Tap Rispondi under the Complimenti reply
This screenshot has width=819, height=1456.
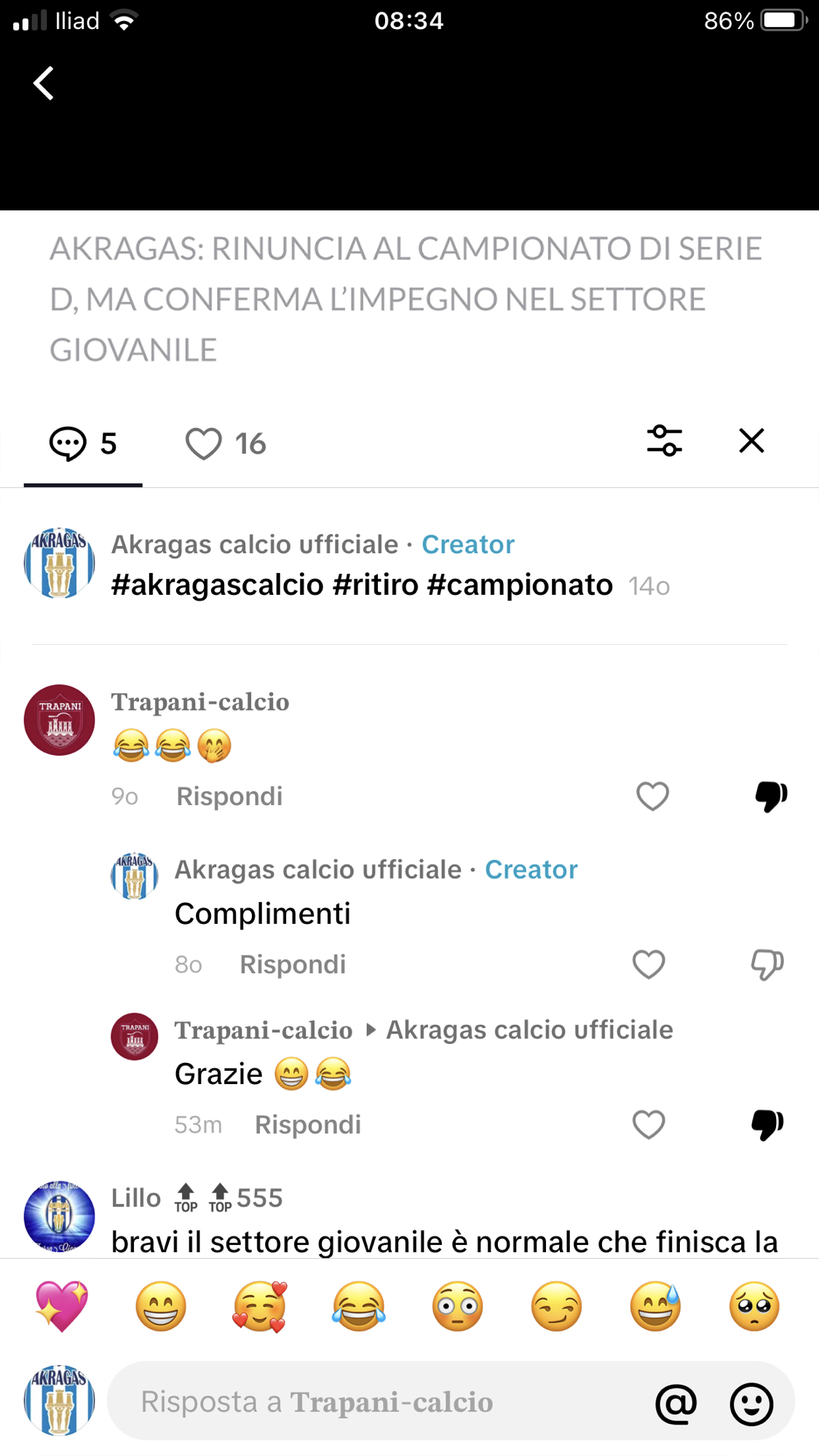[293, 965]
